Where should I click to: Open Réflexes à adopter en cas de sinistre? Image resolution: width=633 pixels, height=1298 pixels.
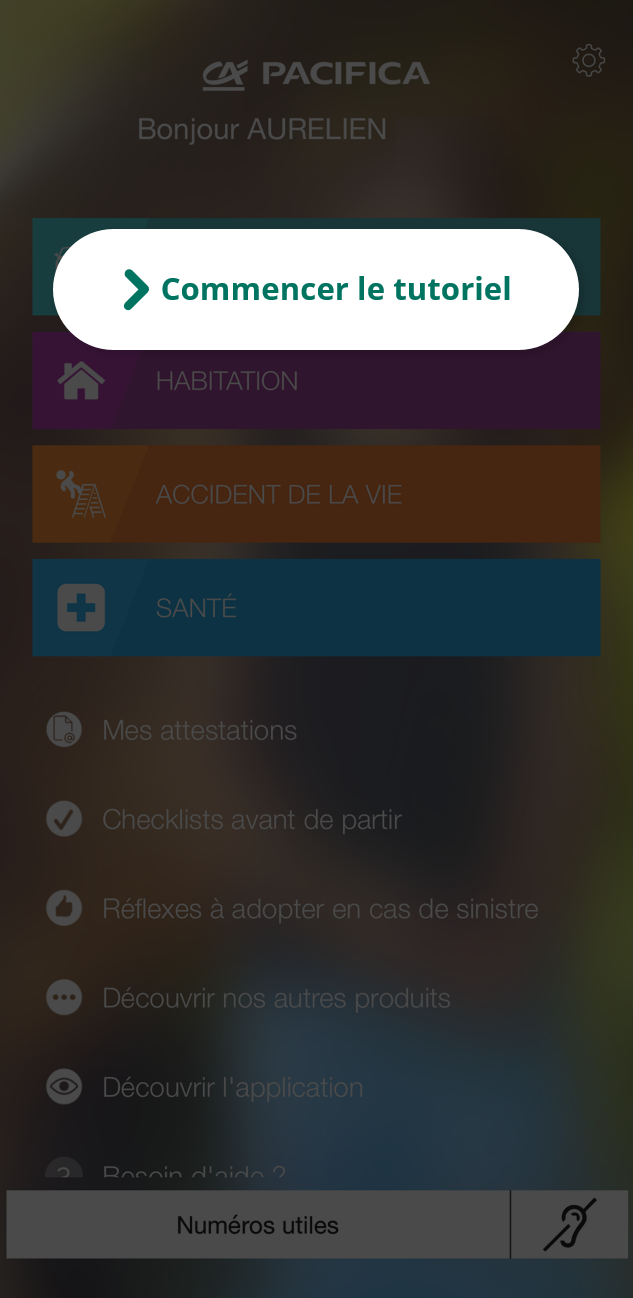(320, 909)
